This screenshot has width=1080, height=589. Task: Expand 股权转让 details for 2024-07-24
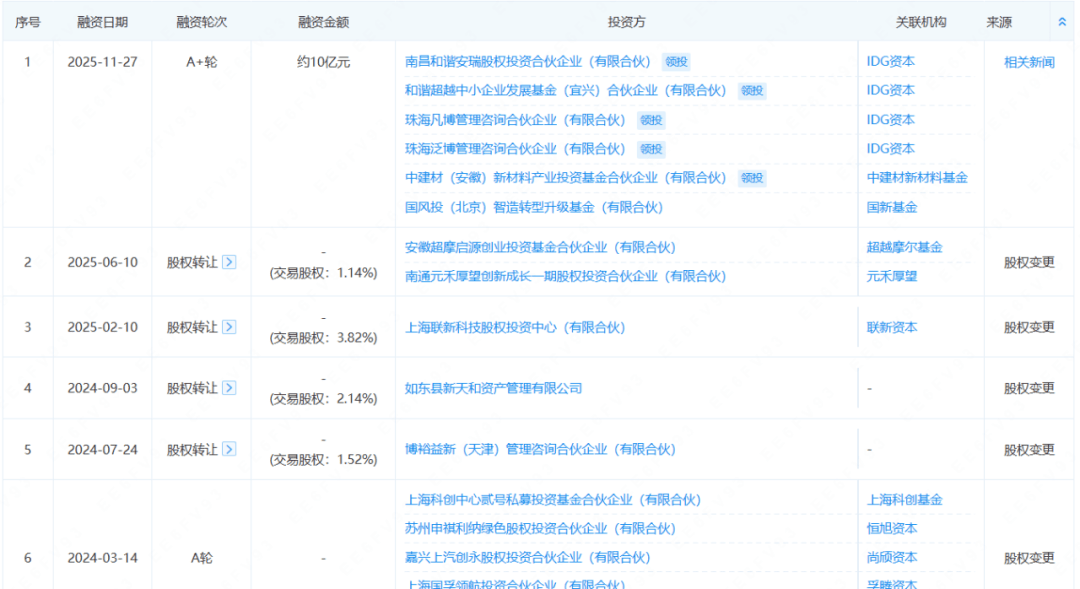coord(229,449)
